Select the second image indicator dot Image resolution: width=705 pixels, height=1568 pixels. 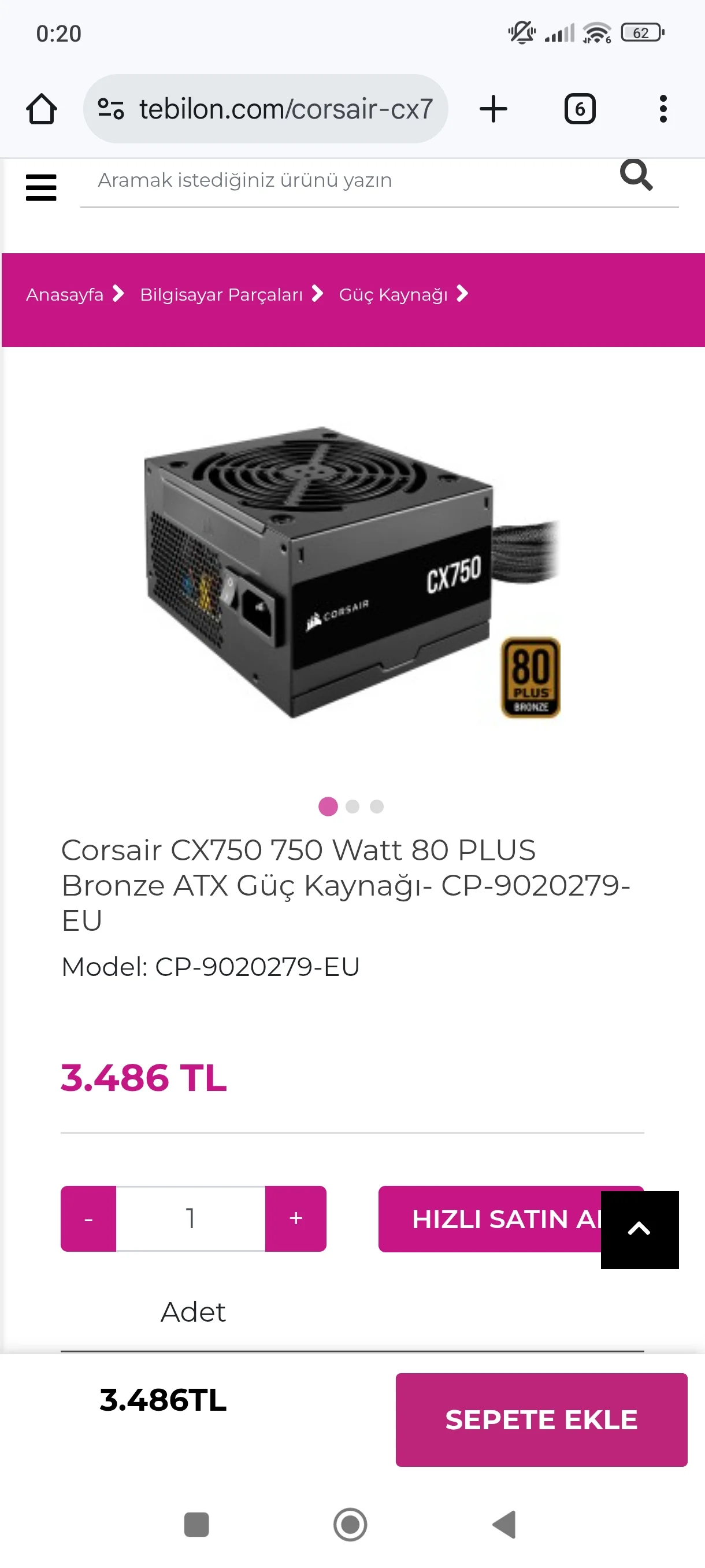(x=352, y=807)
